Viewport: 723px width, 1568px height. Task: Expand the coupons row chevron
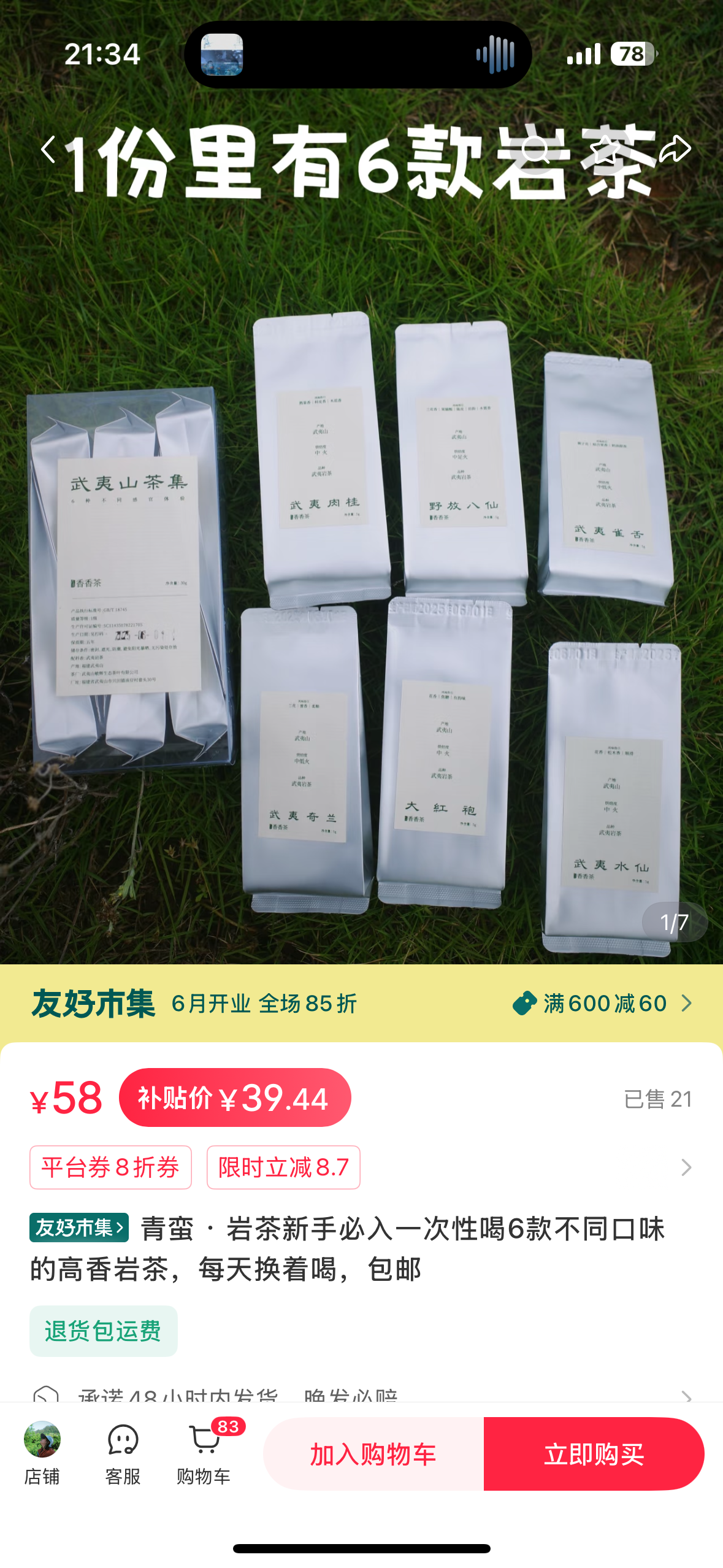[686, 1167]
